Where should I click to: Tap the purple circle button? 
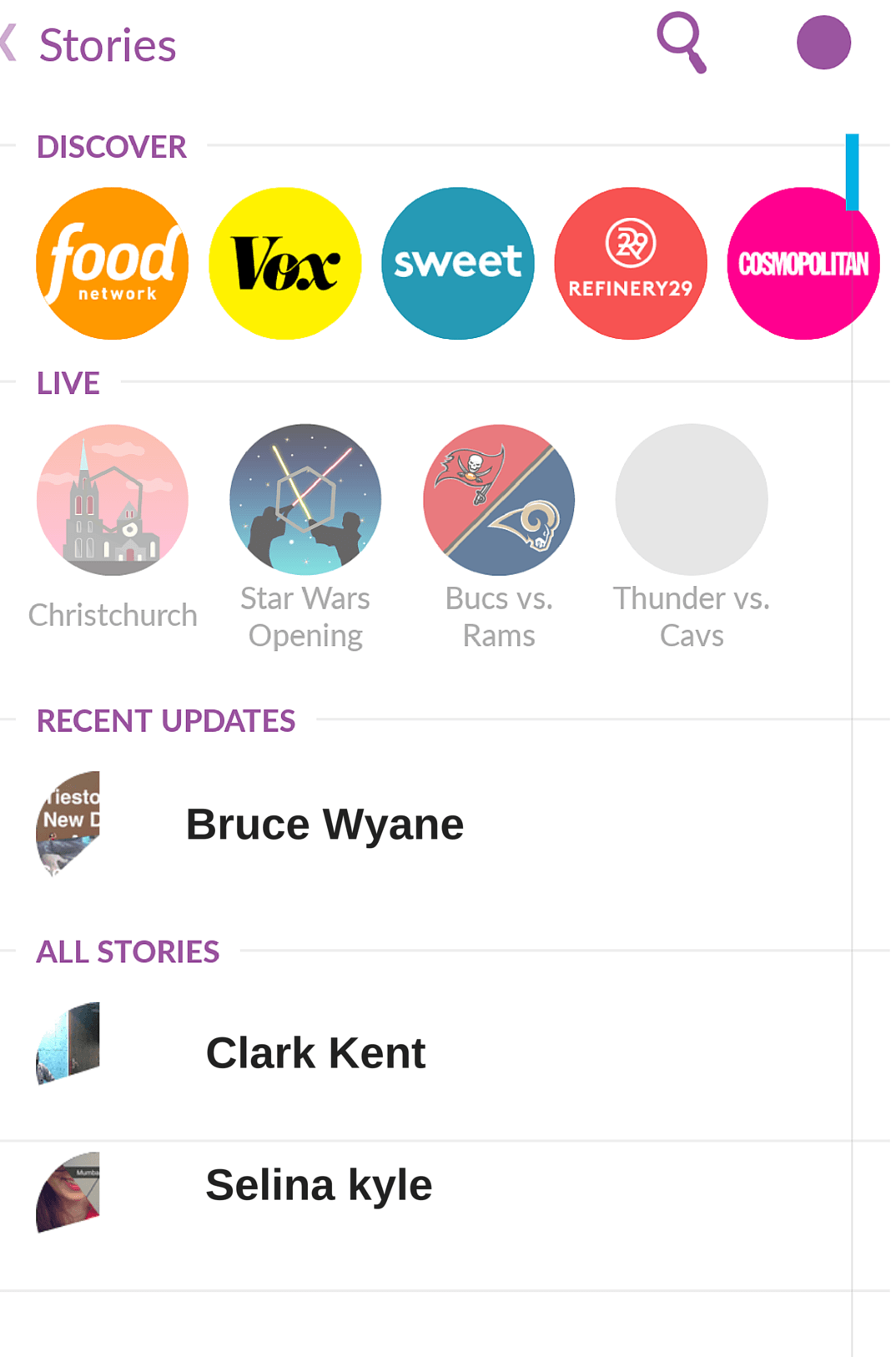click(x=823, y=43)
